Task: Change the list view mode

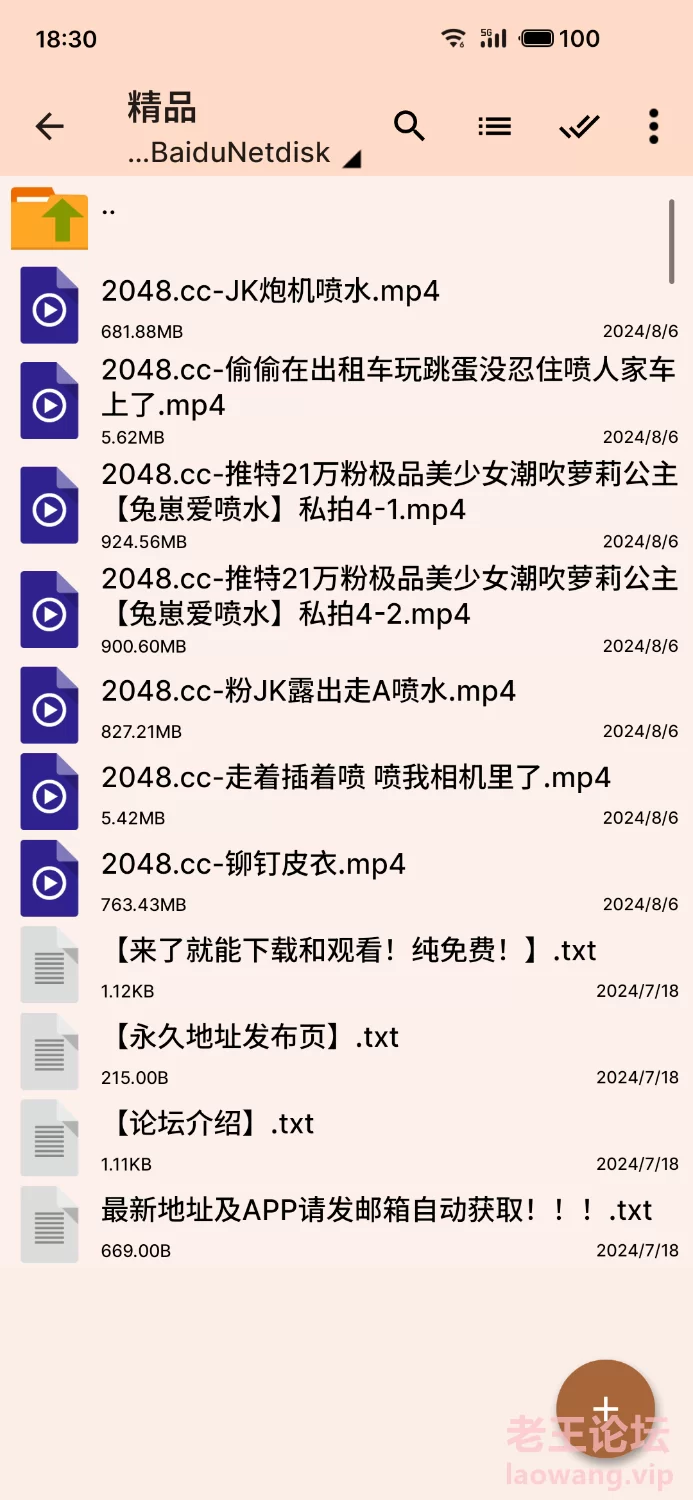Action: 494,127
